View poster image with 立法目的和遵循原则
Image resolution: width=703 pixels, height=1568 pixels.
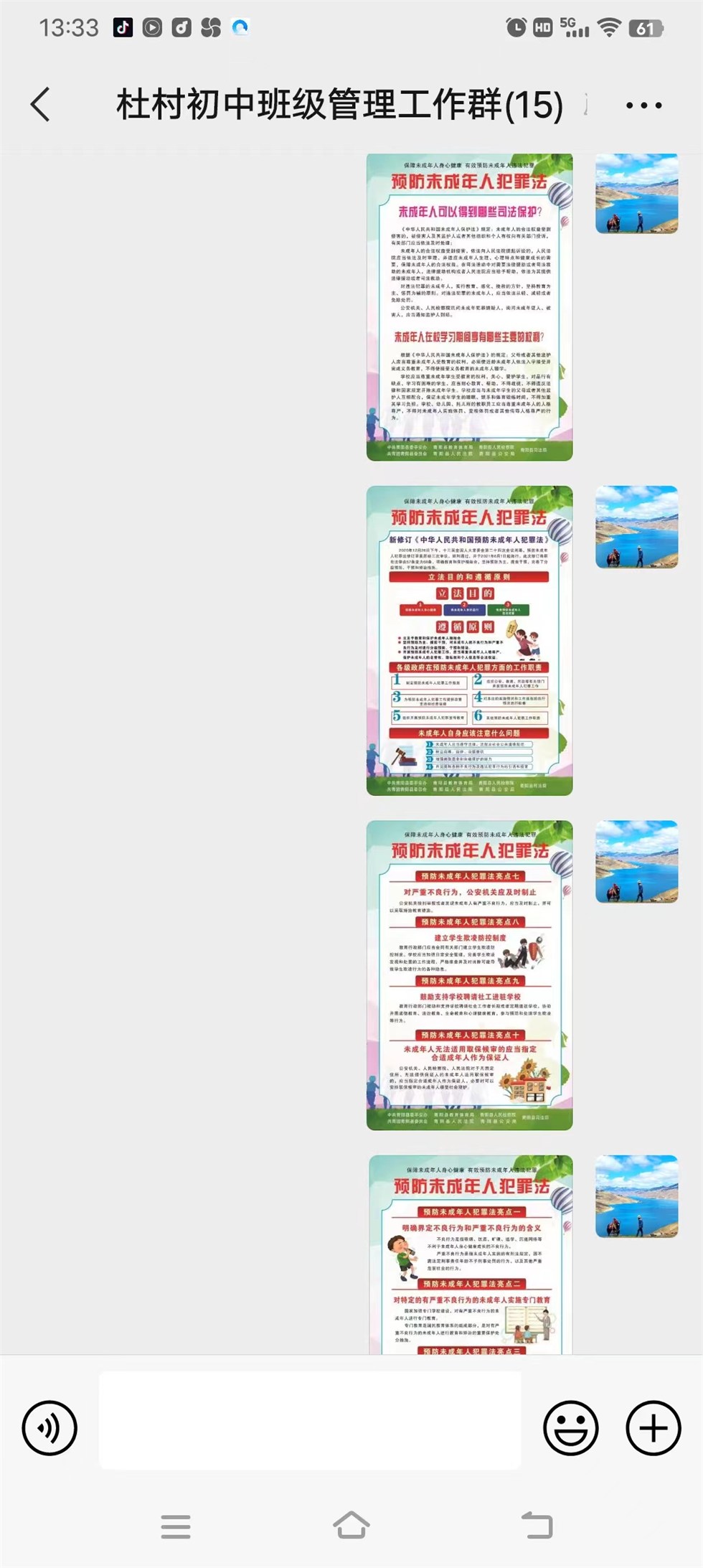click(x=469, y=640)
